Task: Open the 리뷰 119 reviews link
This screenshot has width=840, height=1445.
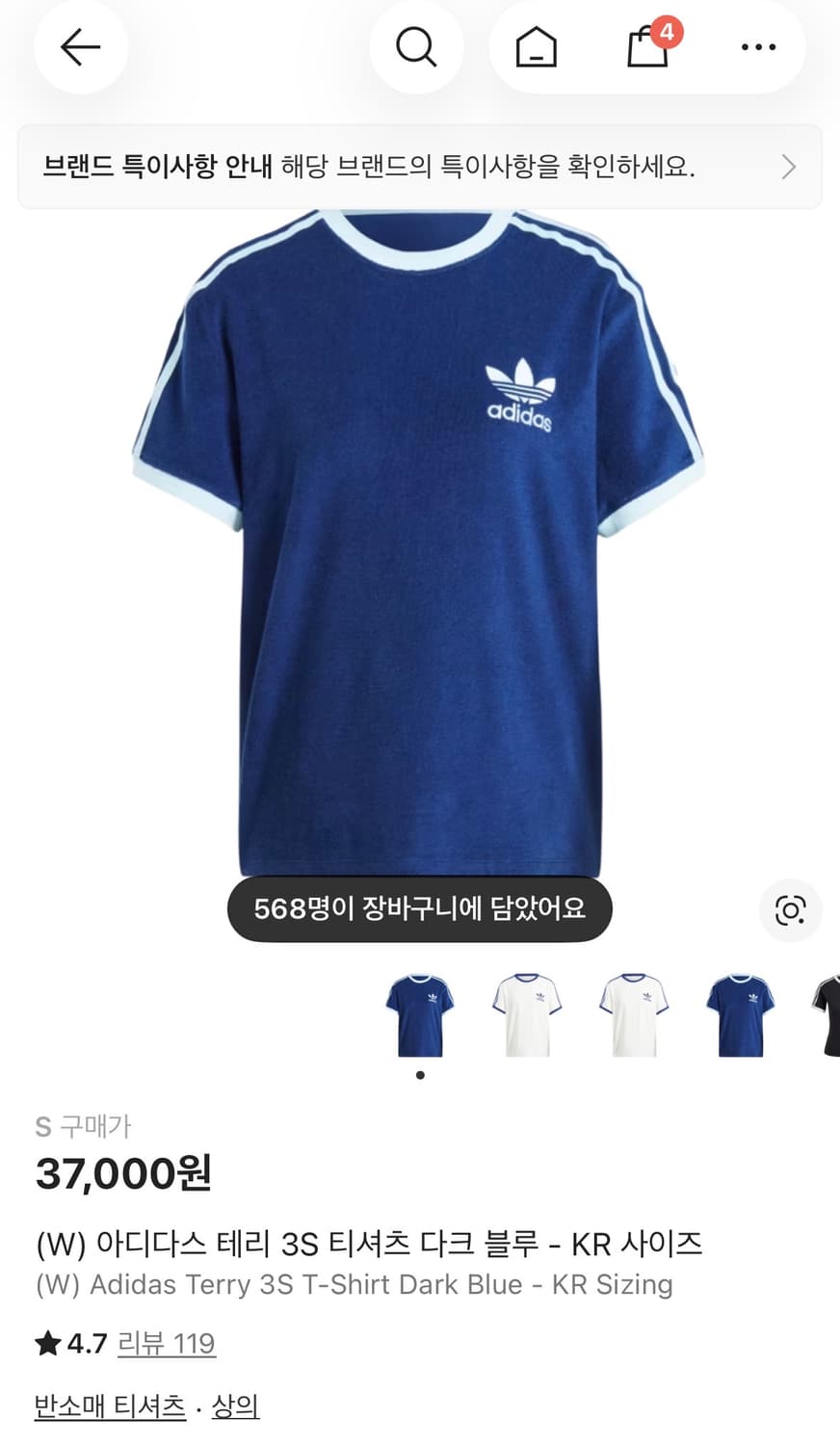Action: tap(166, 1343)
